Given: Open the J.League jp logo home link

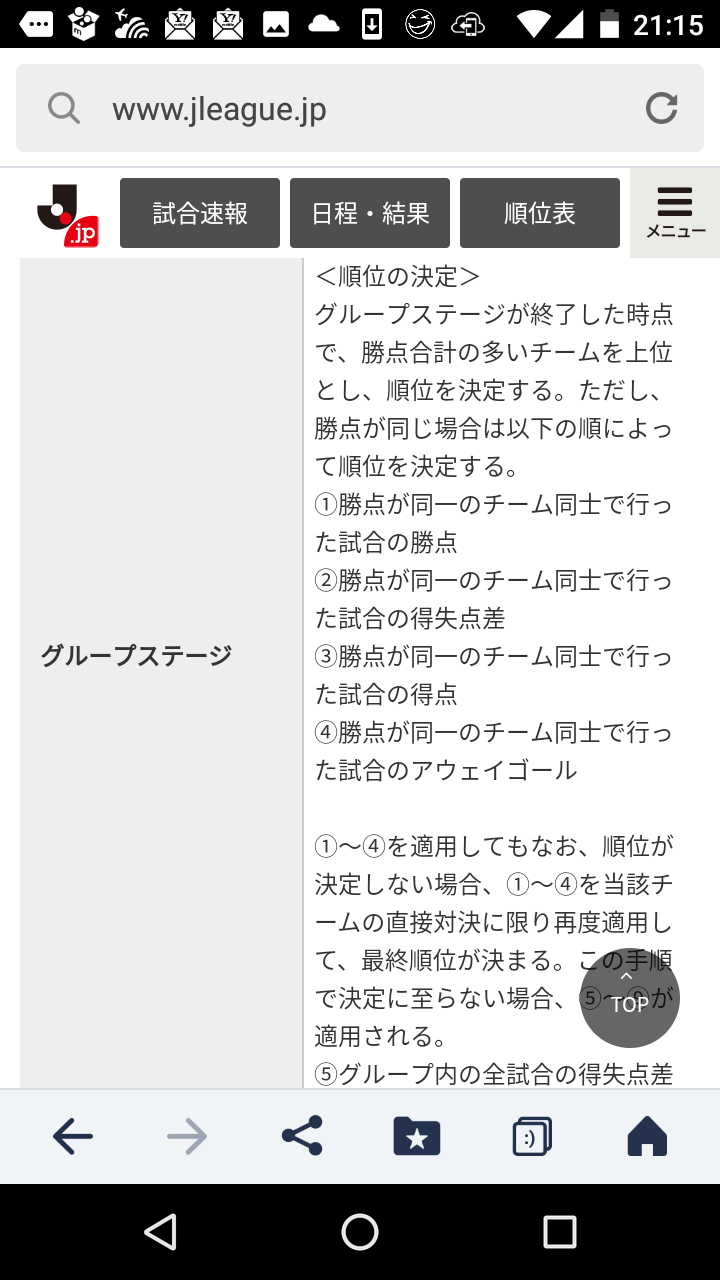Looking at the screenshot, I should pos(68,214).
